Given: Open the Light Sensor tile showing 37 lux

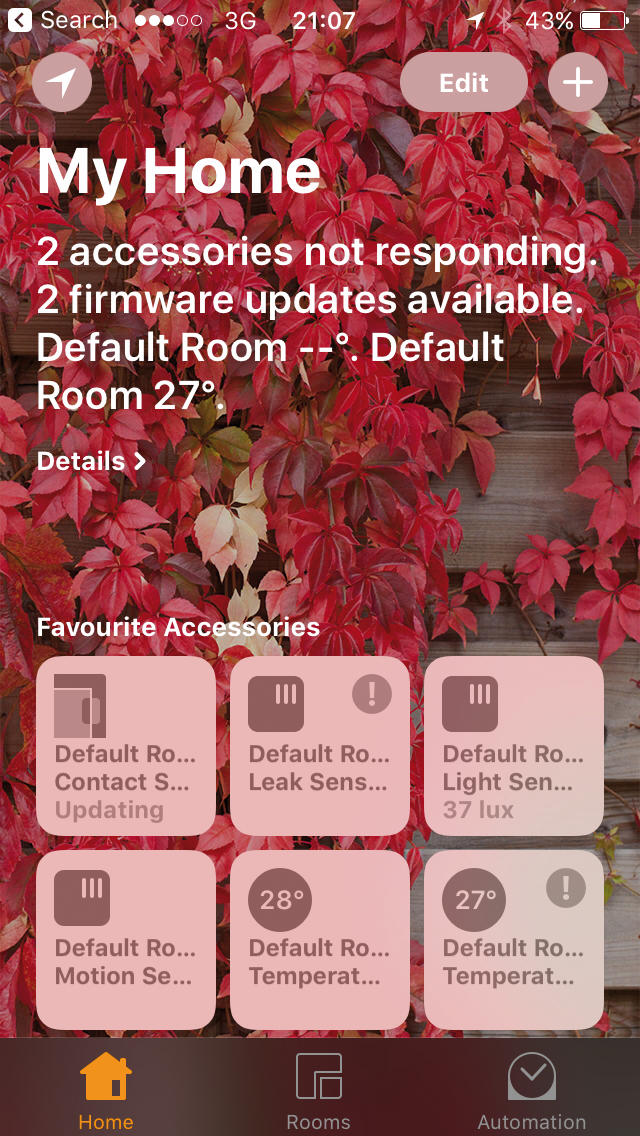Looking at the screenshot, I should point(514,745).
